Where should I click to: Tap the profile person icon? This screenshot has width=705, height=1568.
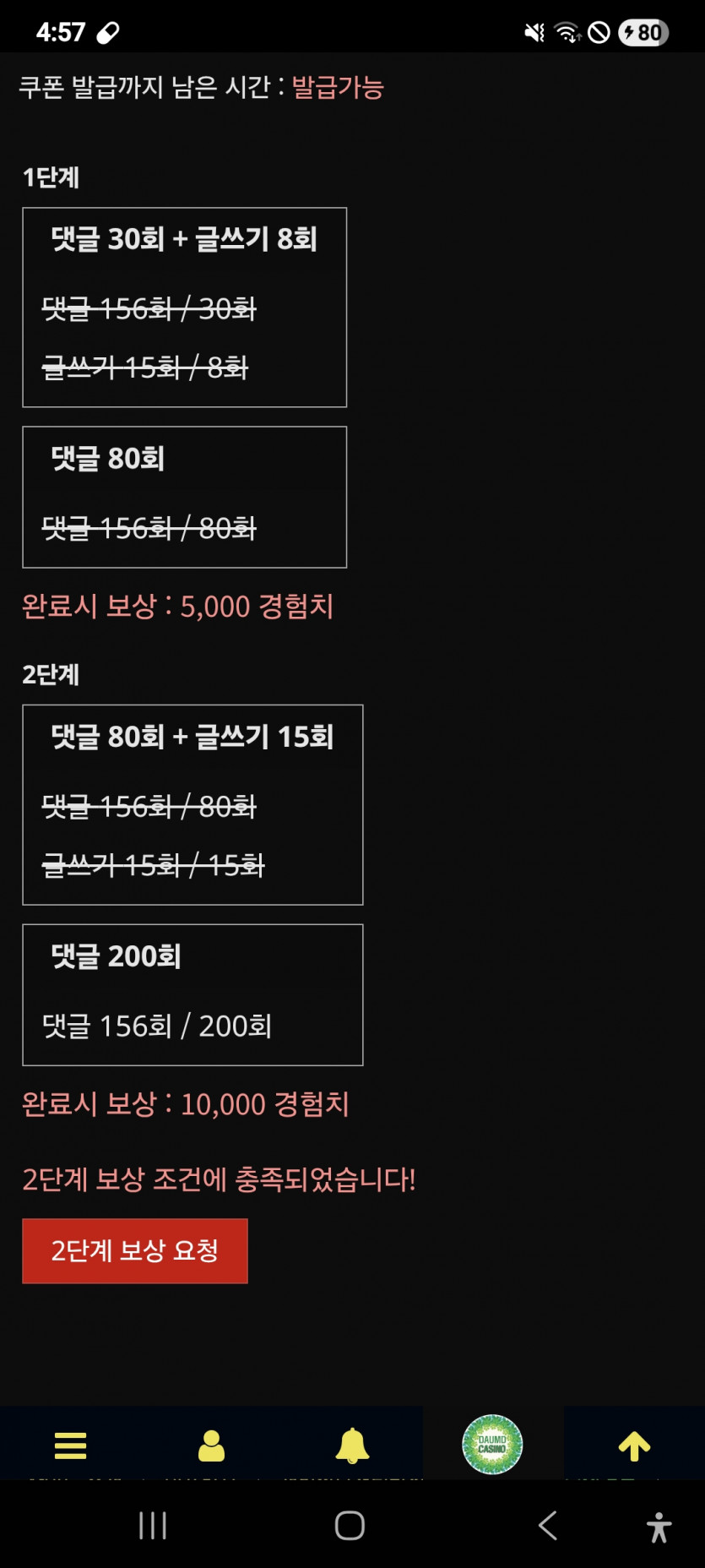pos(211,1445)
